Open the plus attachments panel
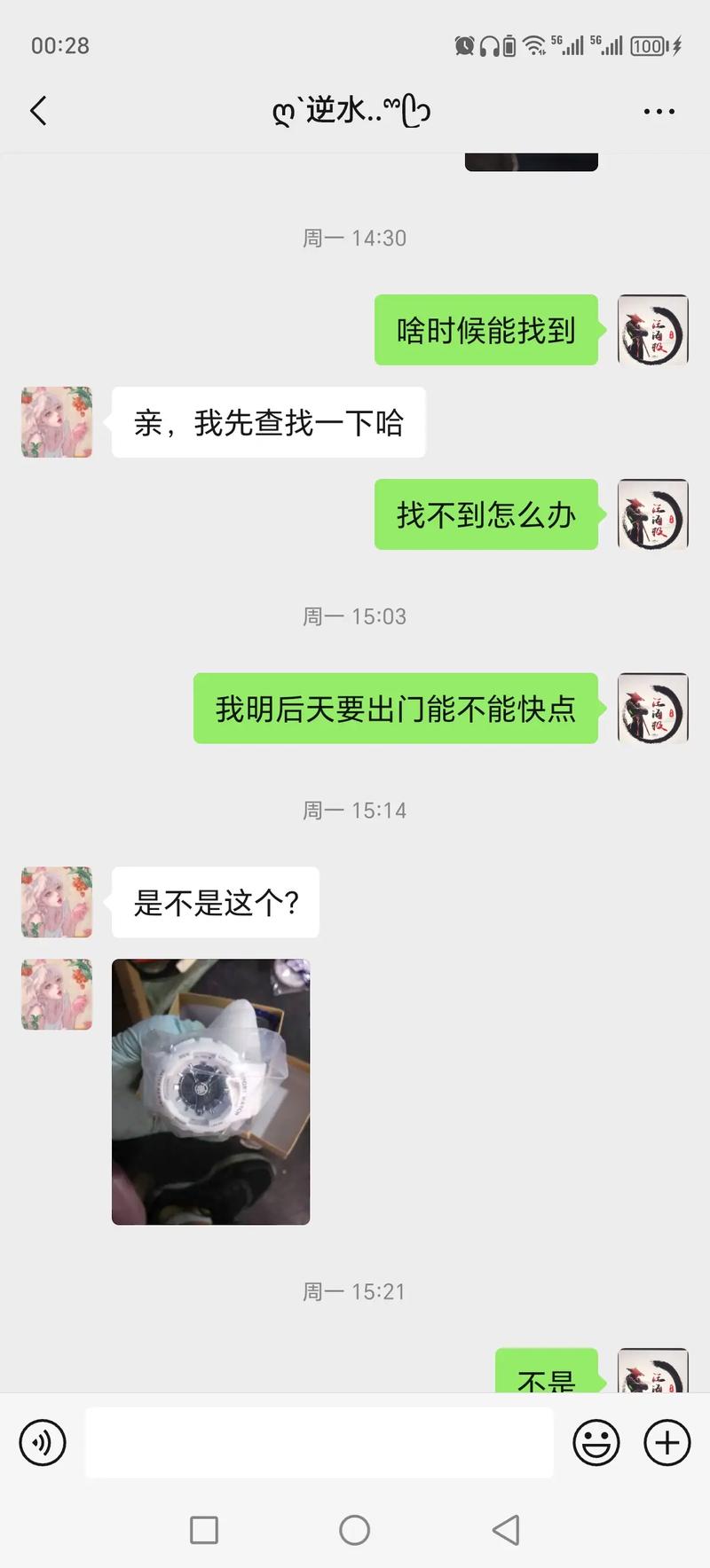710x1568 pixels. tap(667, 1442)
